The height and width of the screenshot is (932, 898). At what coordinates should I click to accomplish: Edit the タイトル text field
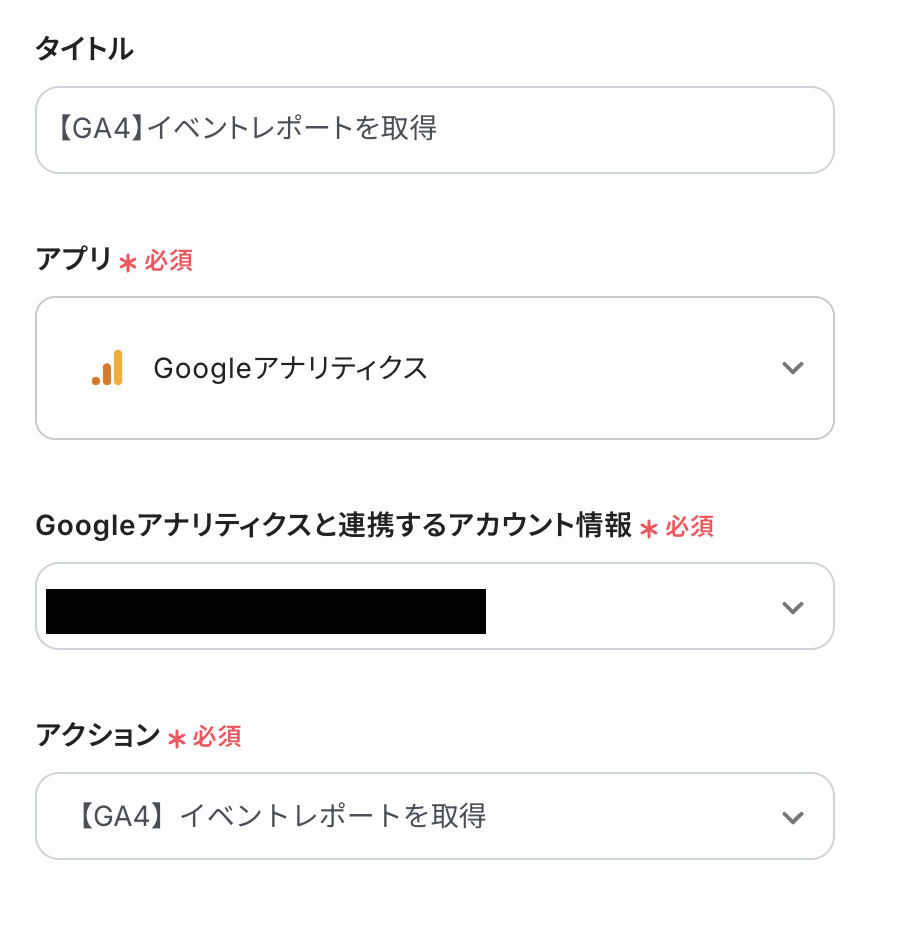coord(434,130)
